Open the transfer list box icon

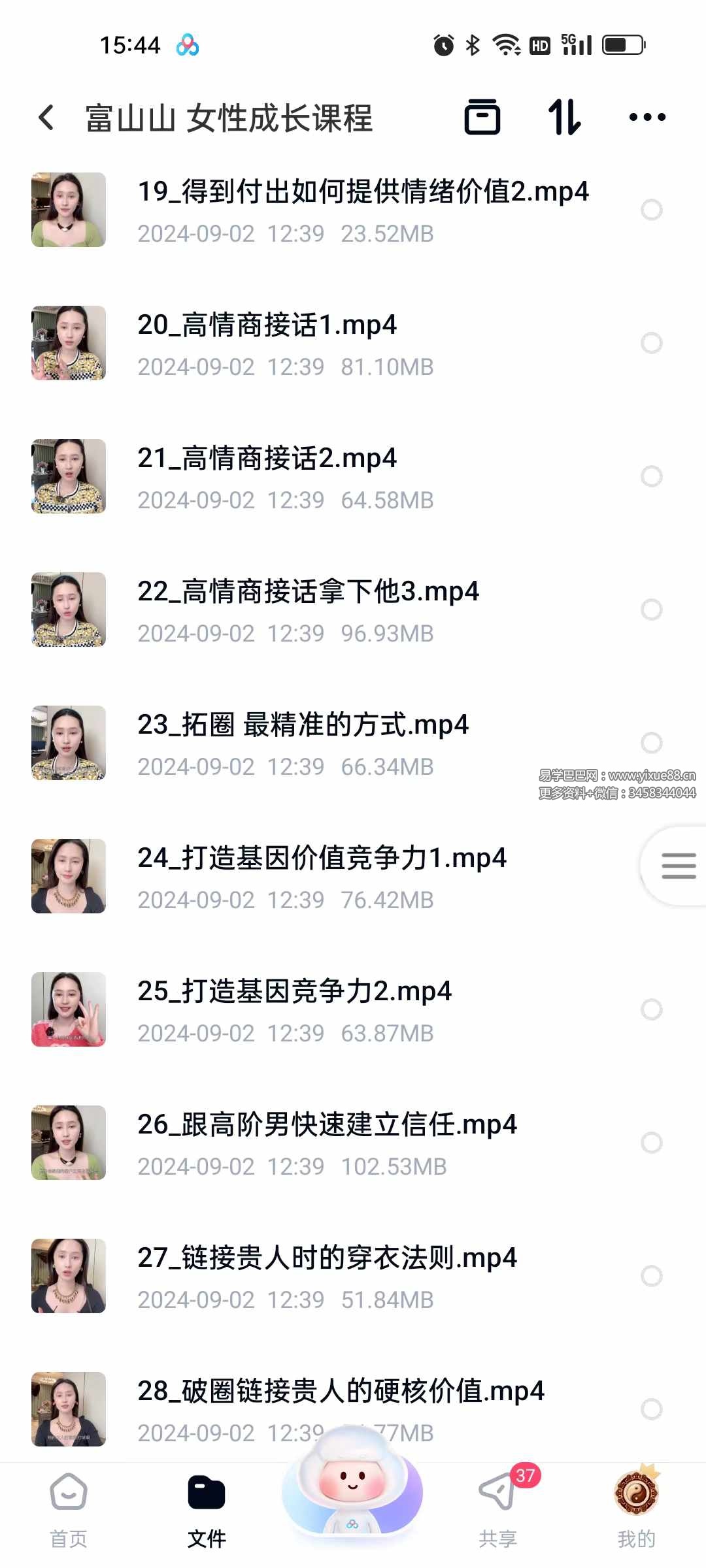coord(482,118)
